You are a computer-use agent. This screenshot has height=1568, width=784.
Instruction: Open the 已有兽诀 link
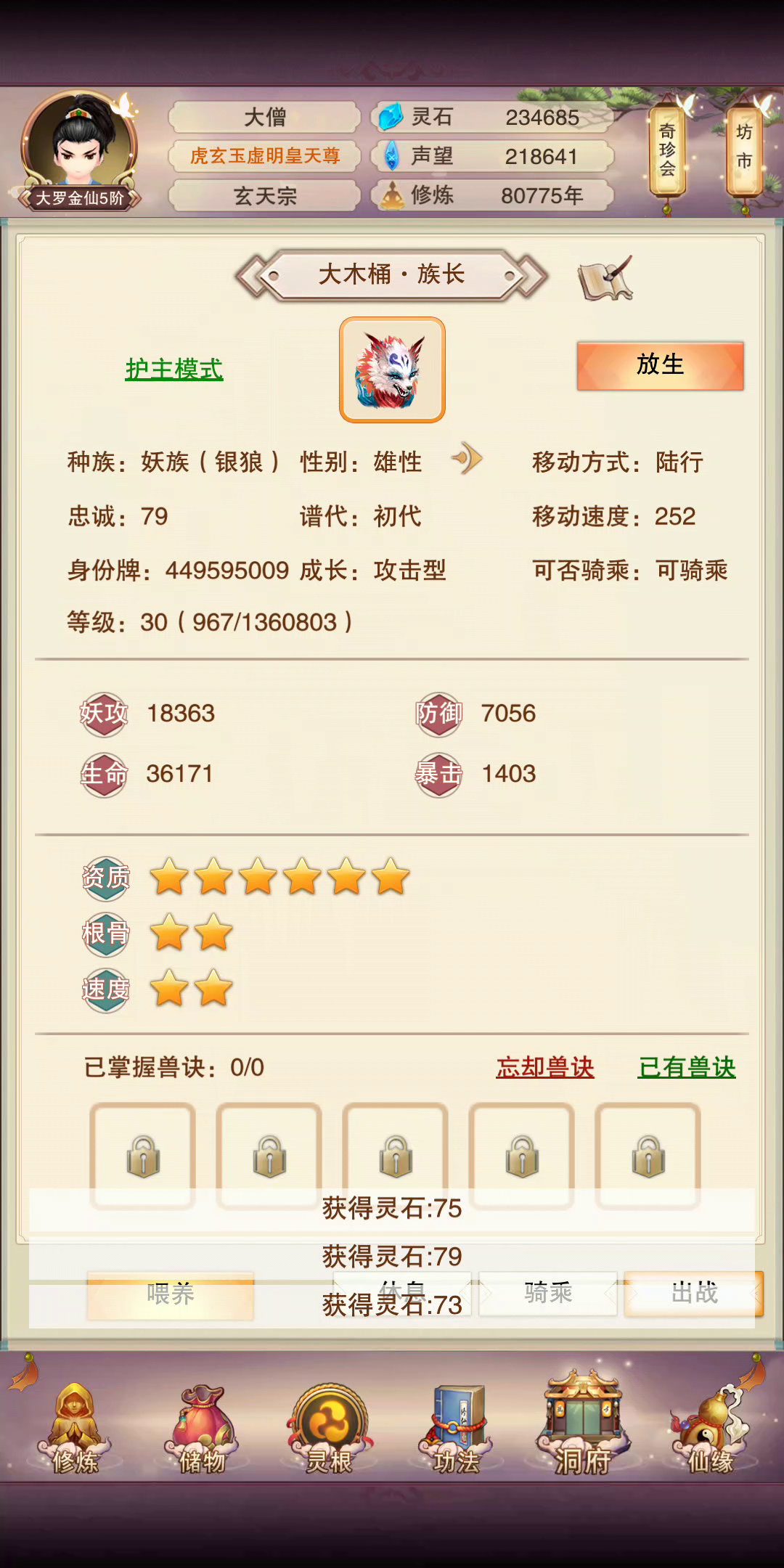pos(686,1067)
